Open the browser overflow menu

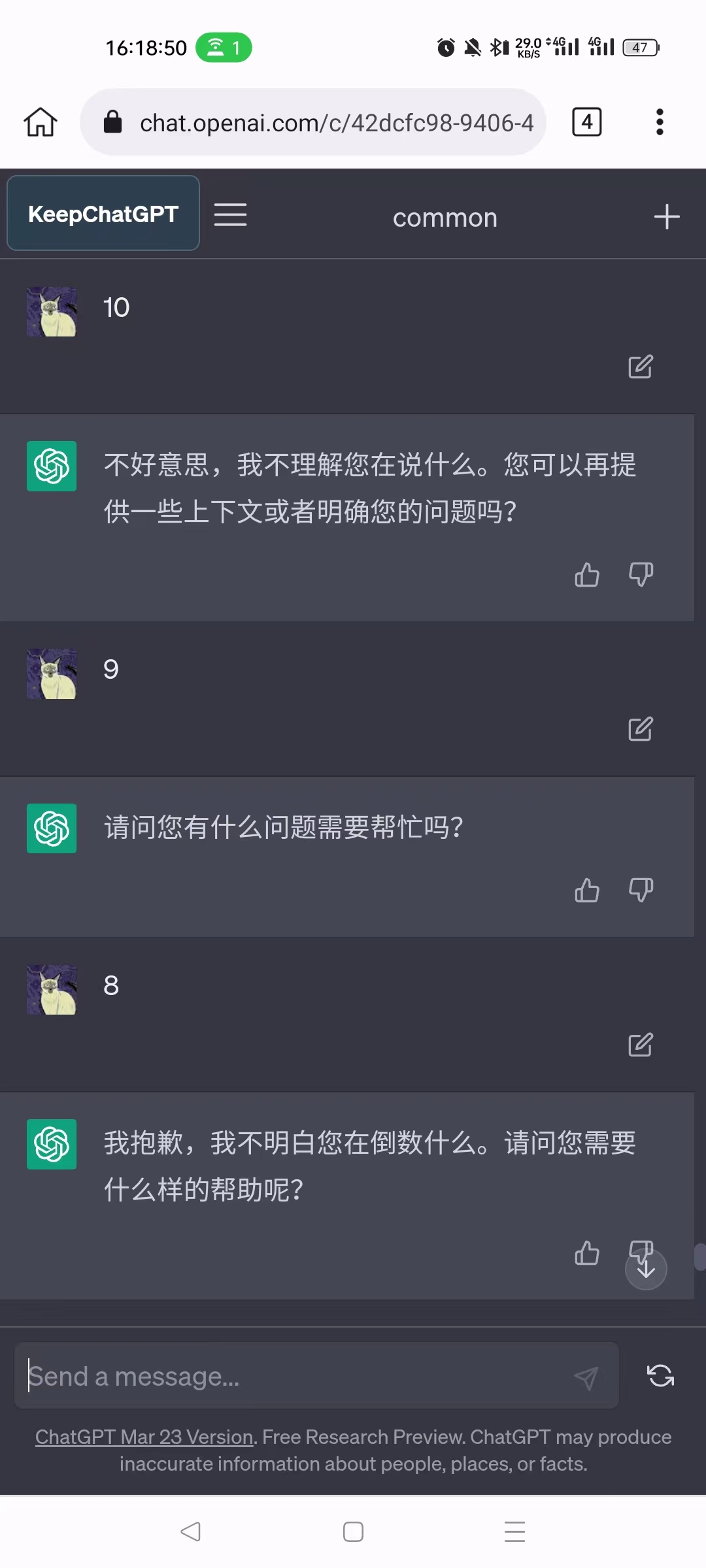[660, 122]
